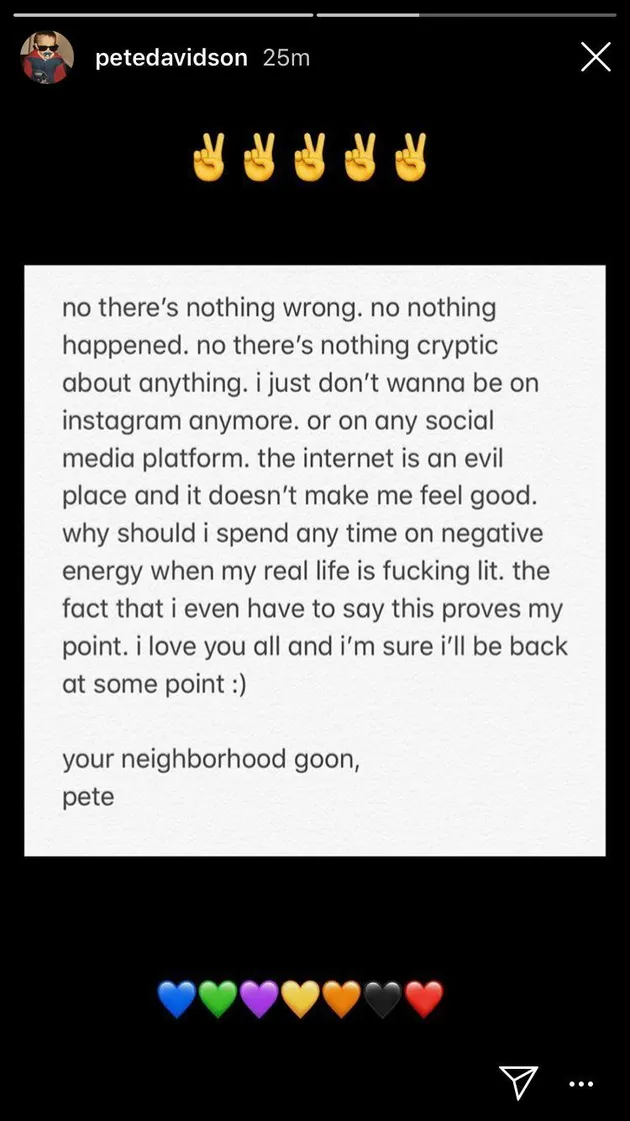Open petedavidson's profile picture
The image size is (630, 1121).
coord(47,57)
